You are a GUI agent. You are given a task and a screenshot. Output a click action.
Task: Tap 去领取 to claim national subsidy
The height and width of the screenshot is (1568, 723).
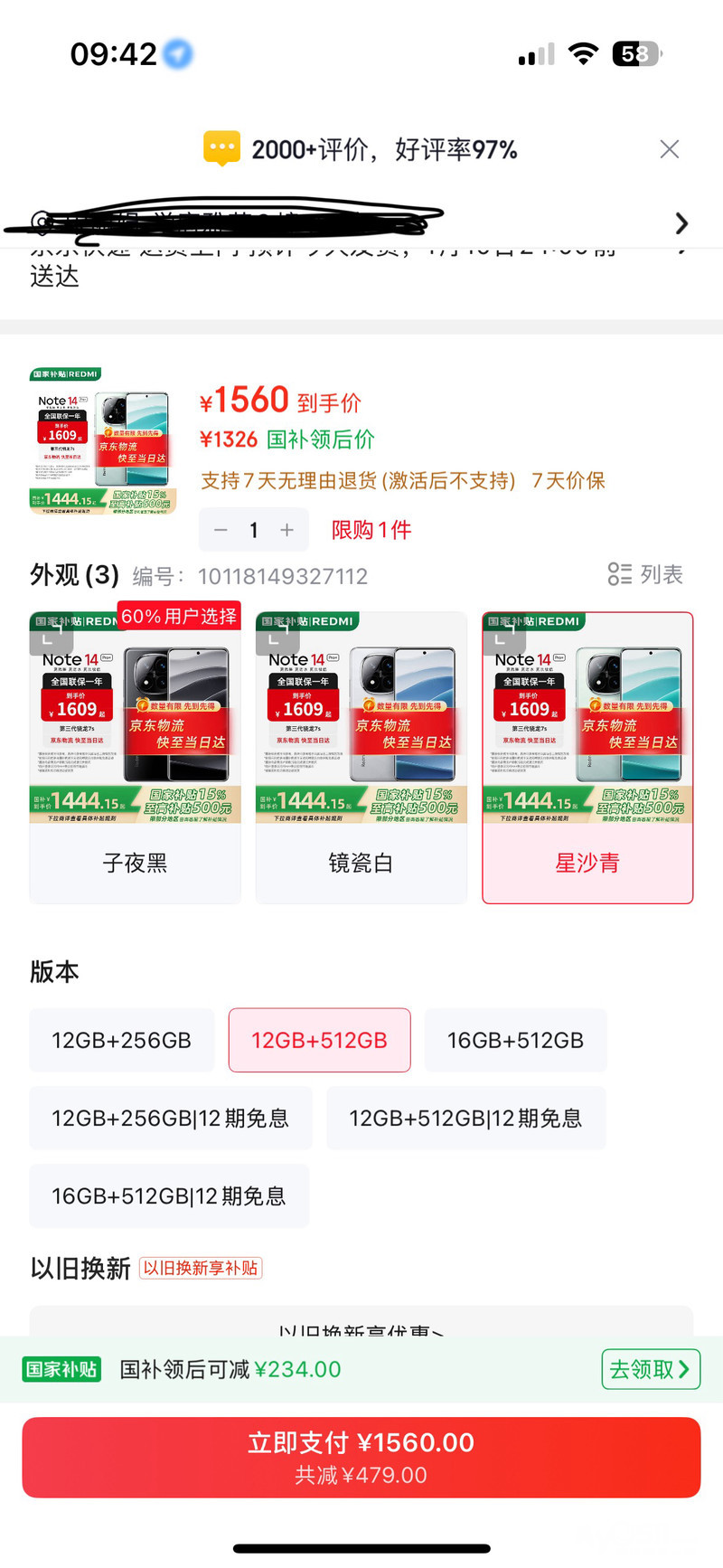(650, 1369)
